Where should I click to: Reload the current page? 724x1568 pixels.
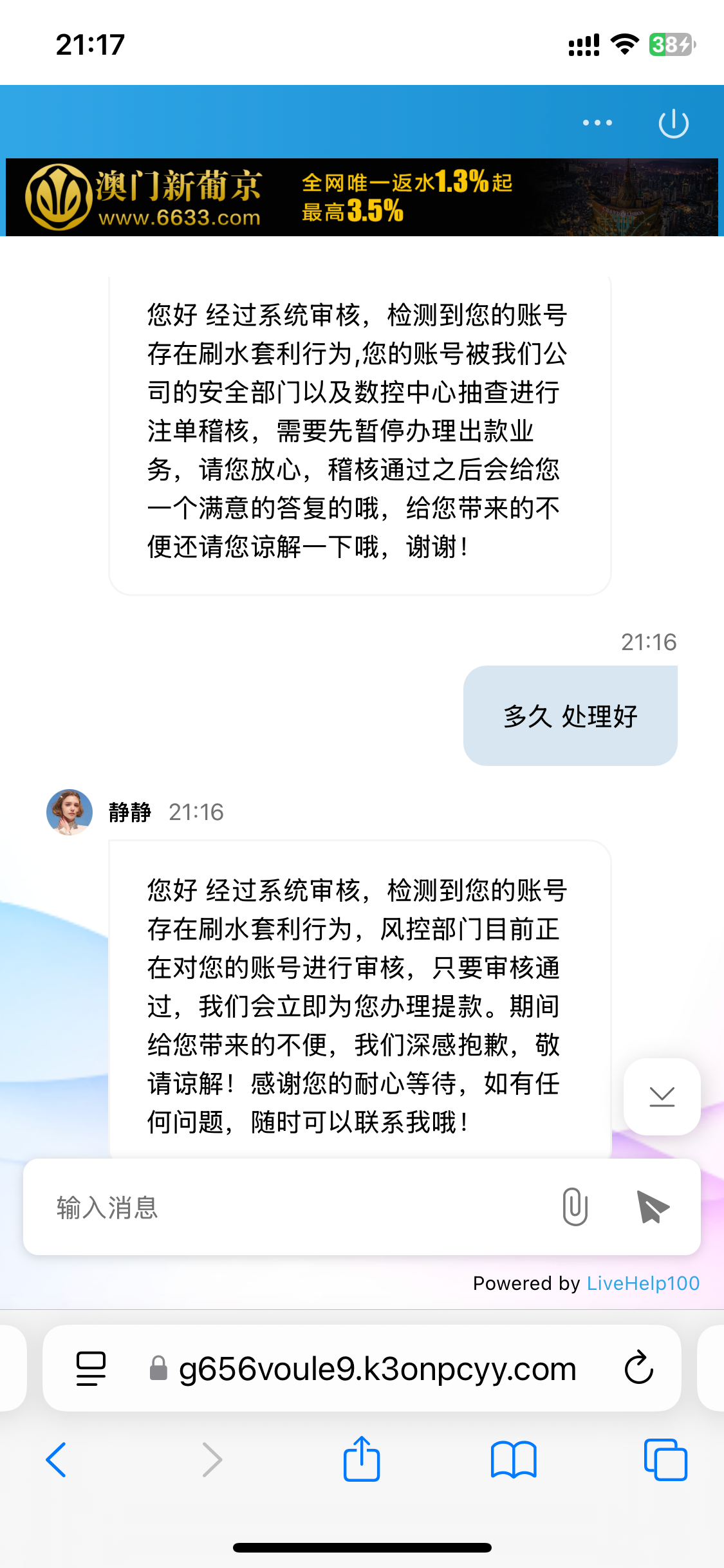(638, 1368)
